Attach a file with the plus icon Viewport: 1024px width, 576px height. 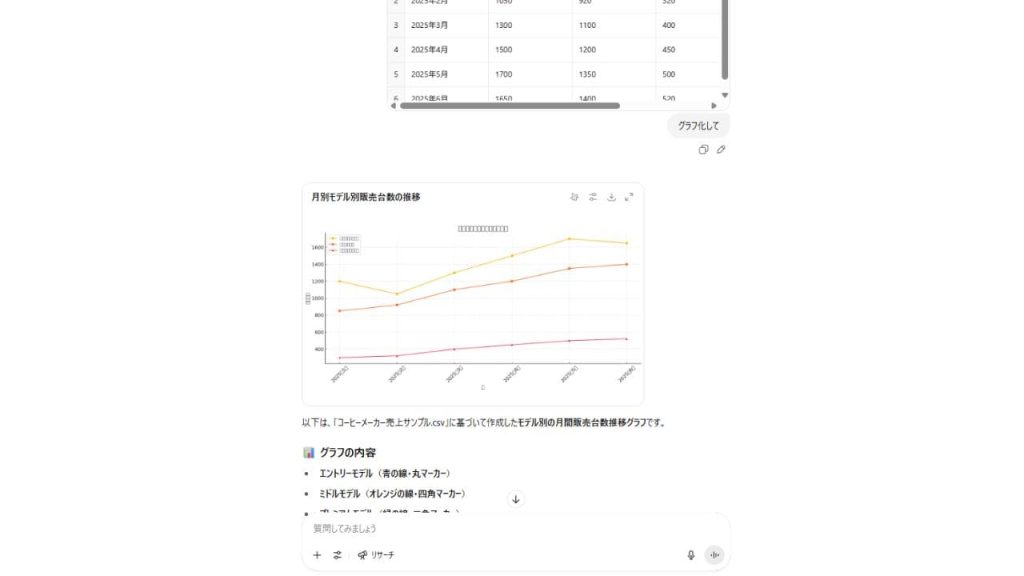click(x=317, y=554)
